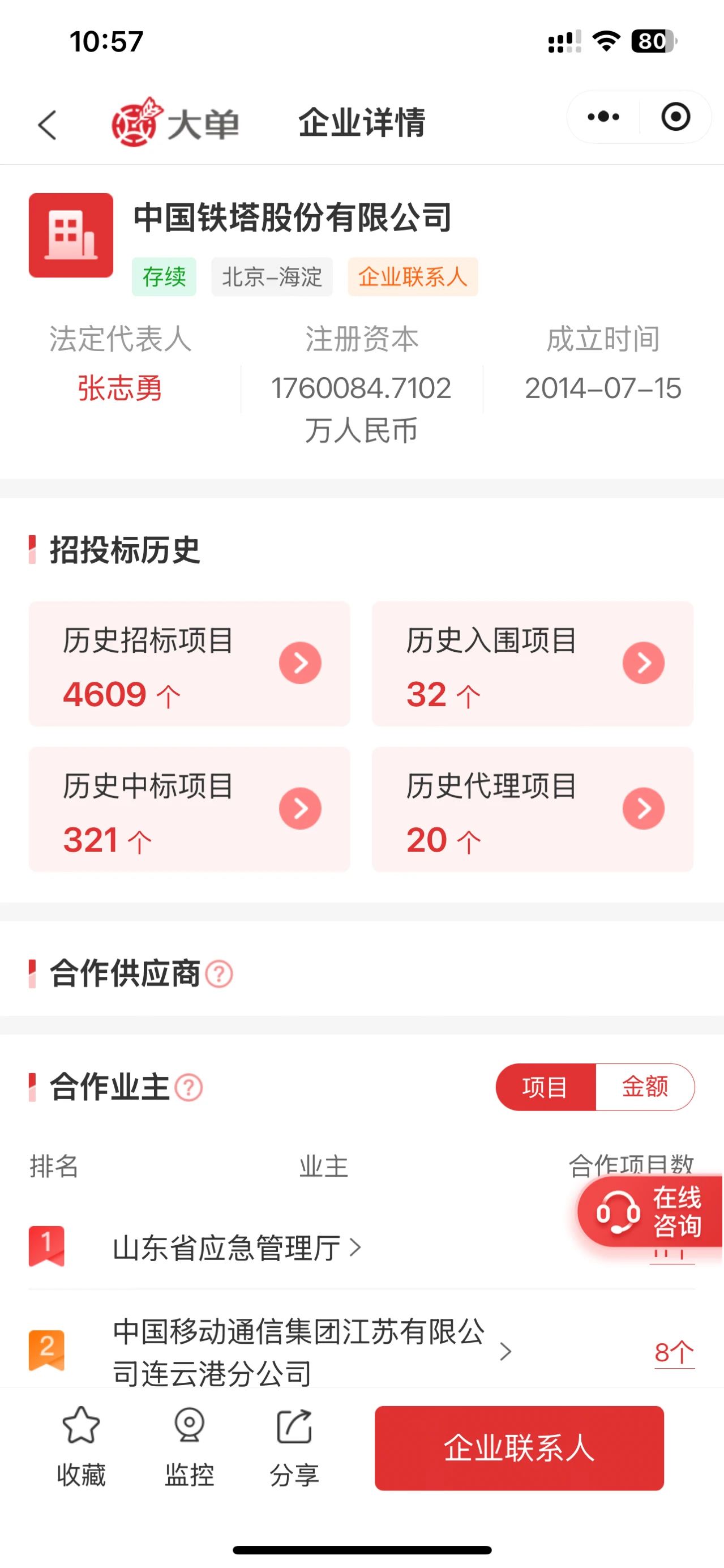Open 历史招标项目 card with 4609 items
Viewport: 724px width, 1568px height.
(189, 664)
